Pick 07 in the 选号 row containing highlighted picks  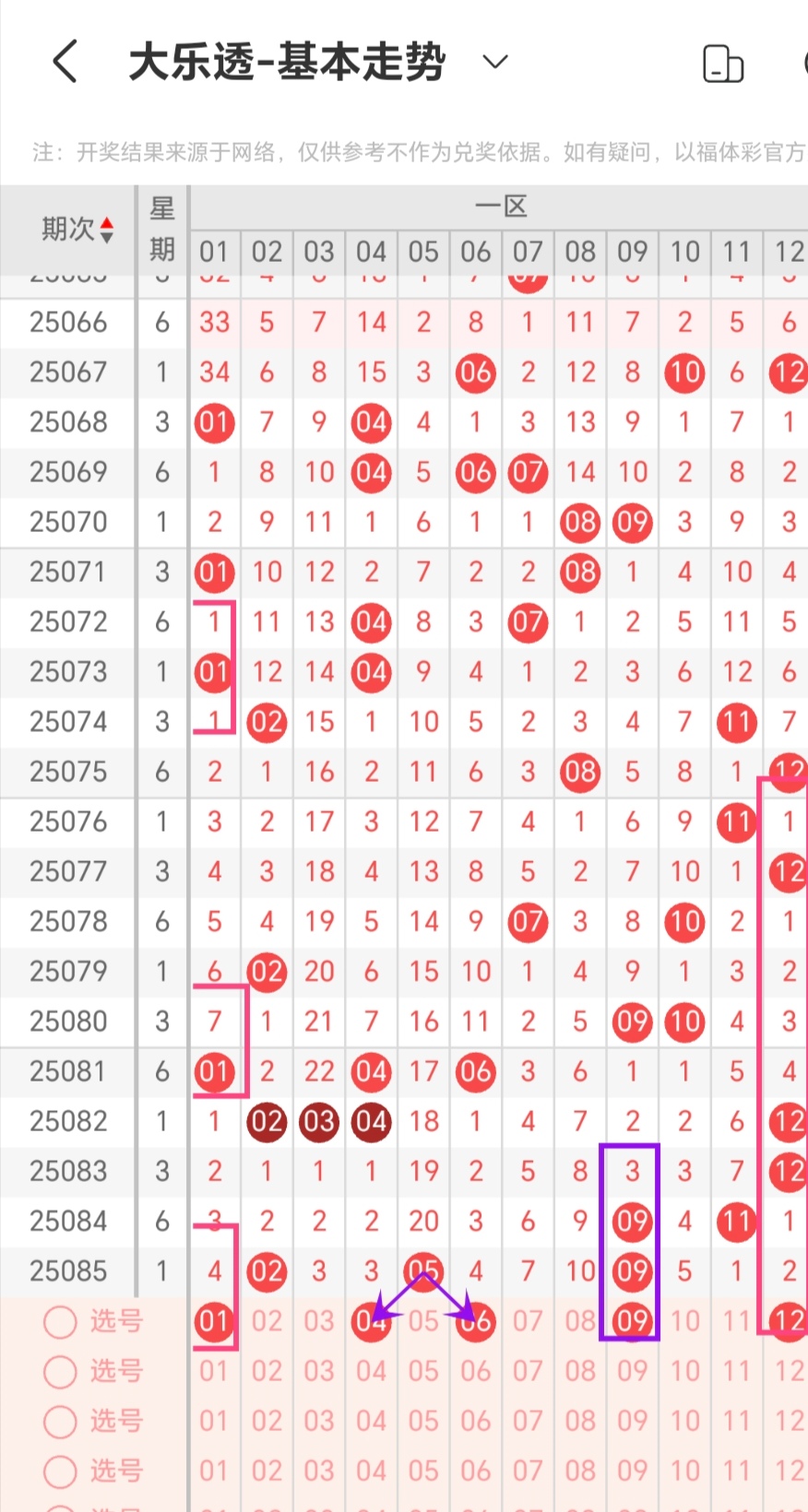point(528,1321)
